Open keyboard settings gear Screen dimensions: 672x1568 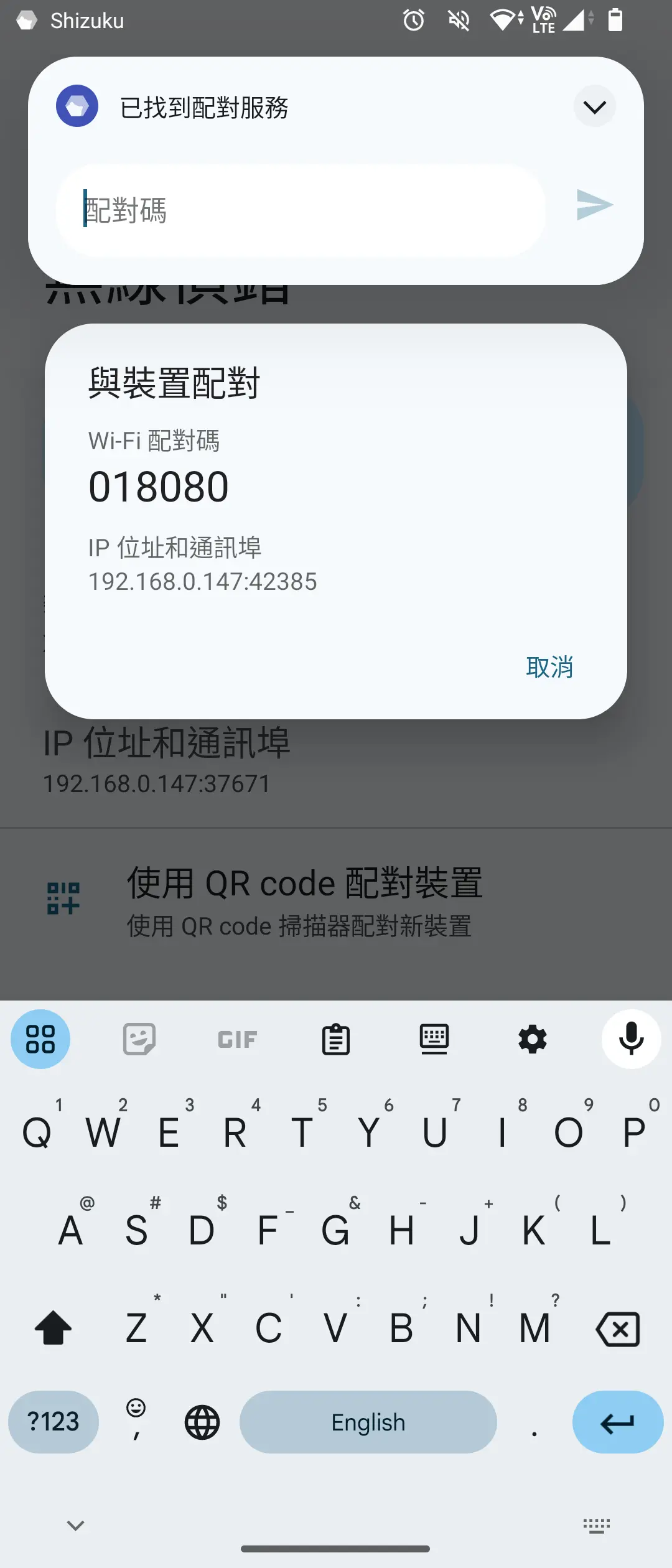tap(533, 1039)
